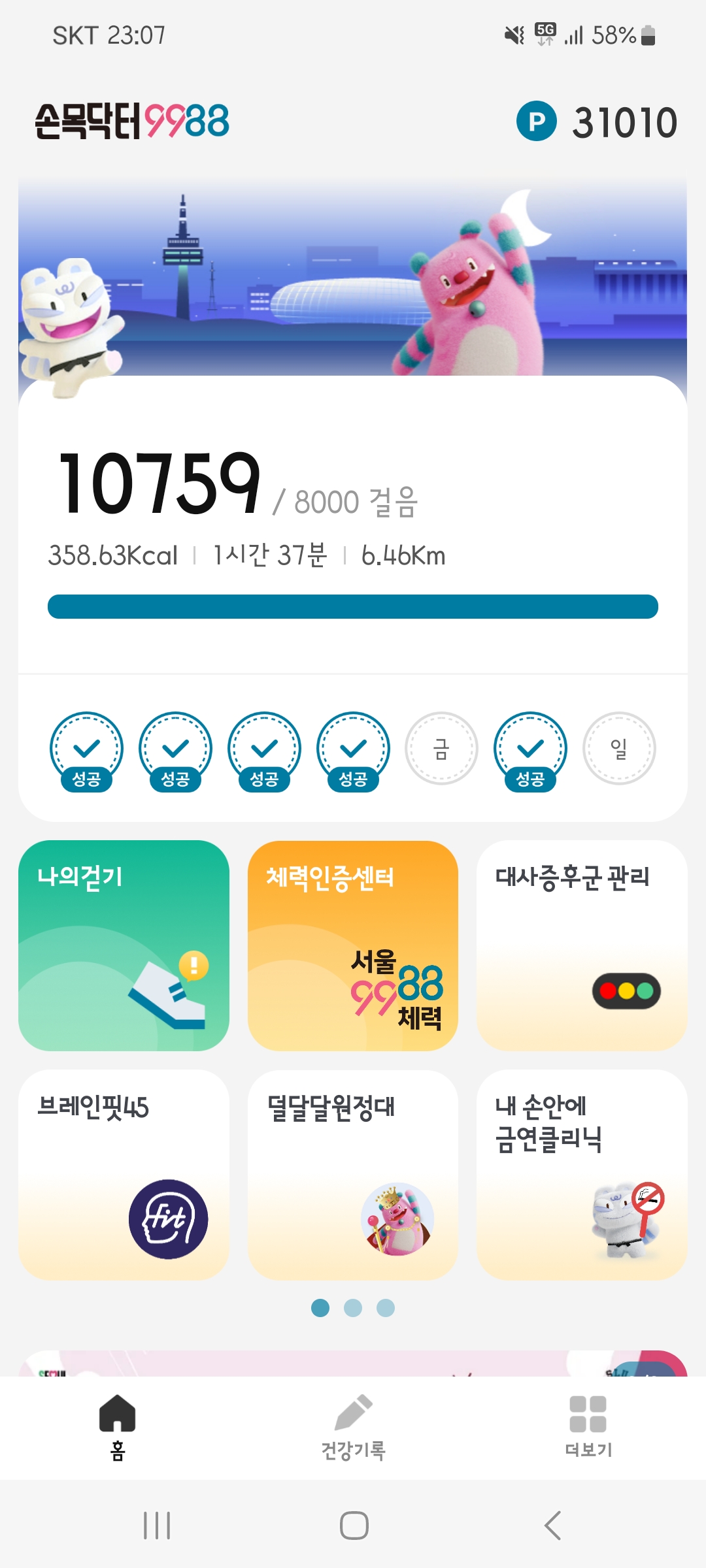Open the points balance showing 31010
706x1568 pixels.
click(x=597, y=122)
